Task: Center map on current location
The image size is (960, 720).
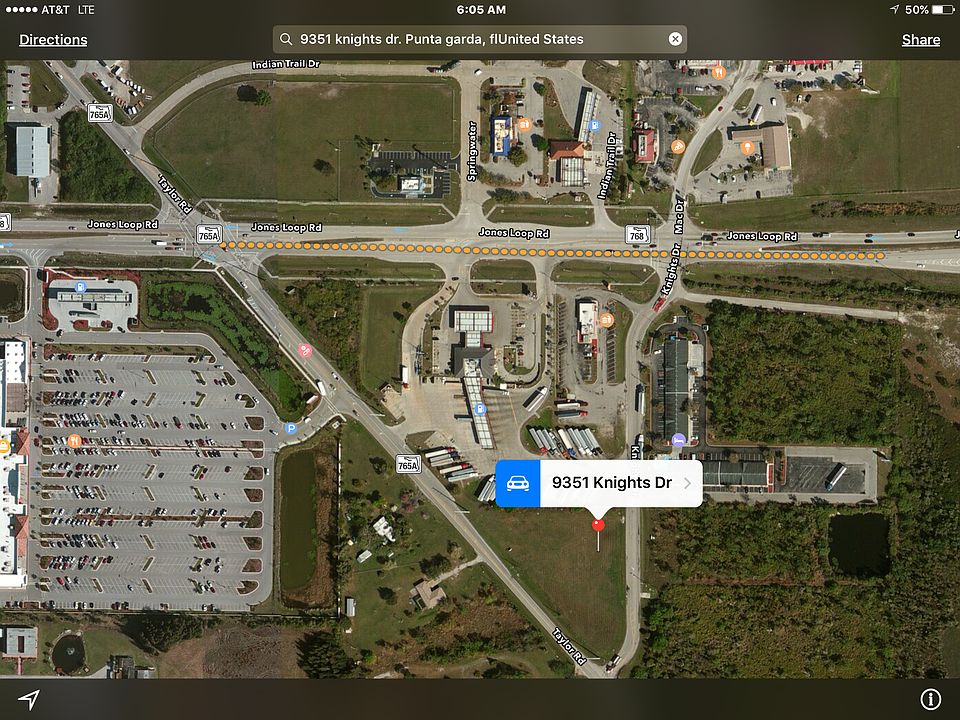Action: (29, 699)
